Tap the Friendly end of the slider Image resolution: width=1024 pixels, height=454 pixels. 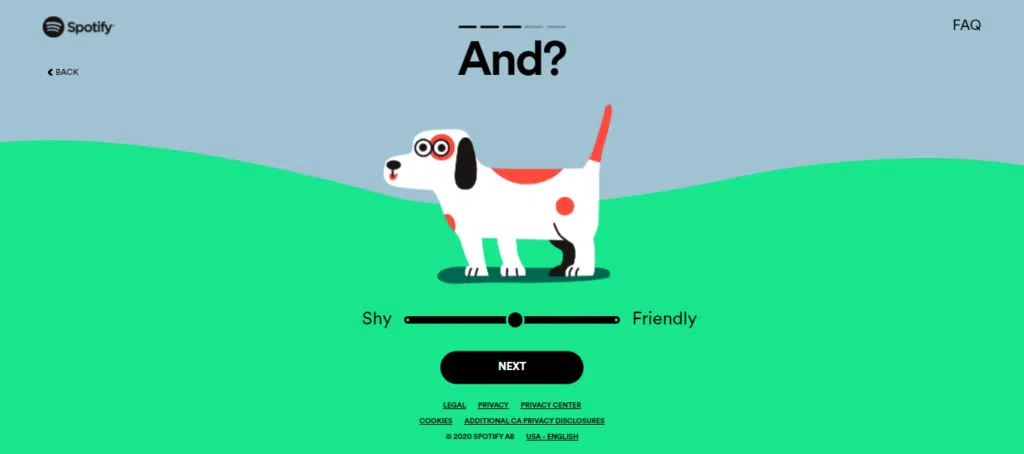pos(614,320)
